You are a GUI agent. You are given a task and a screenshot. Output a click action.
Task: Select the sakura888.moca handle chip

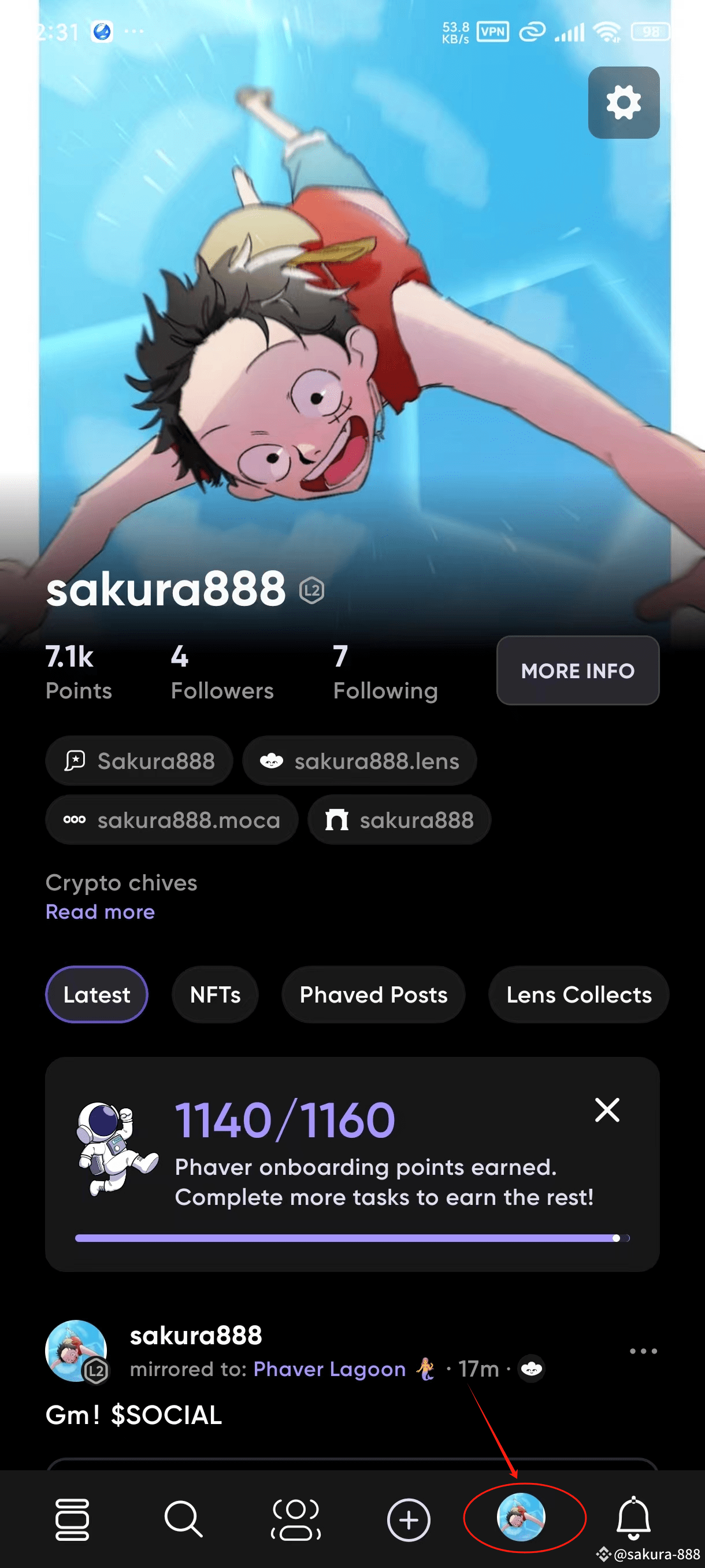172,819
